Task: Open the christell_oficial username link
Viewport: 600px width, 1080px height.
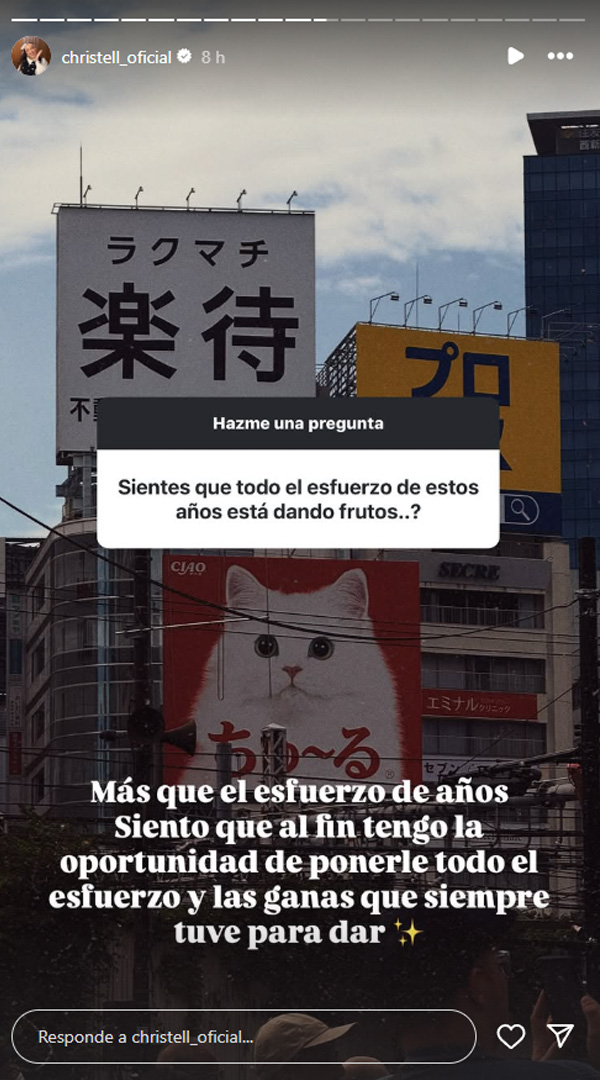Action: point(117,57)
